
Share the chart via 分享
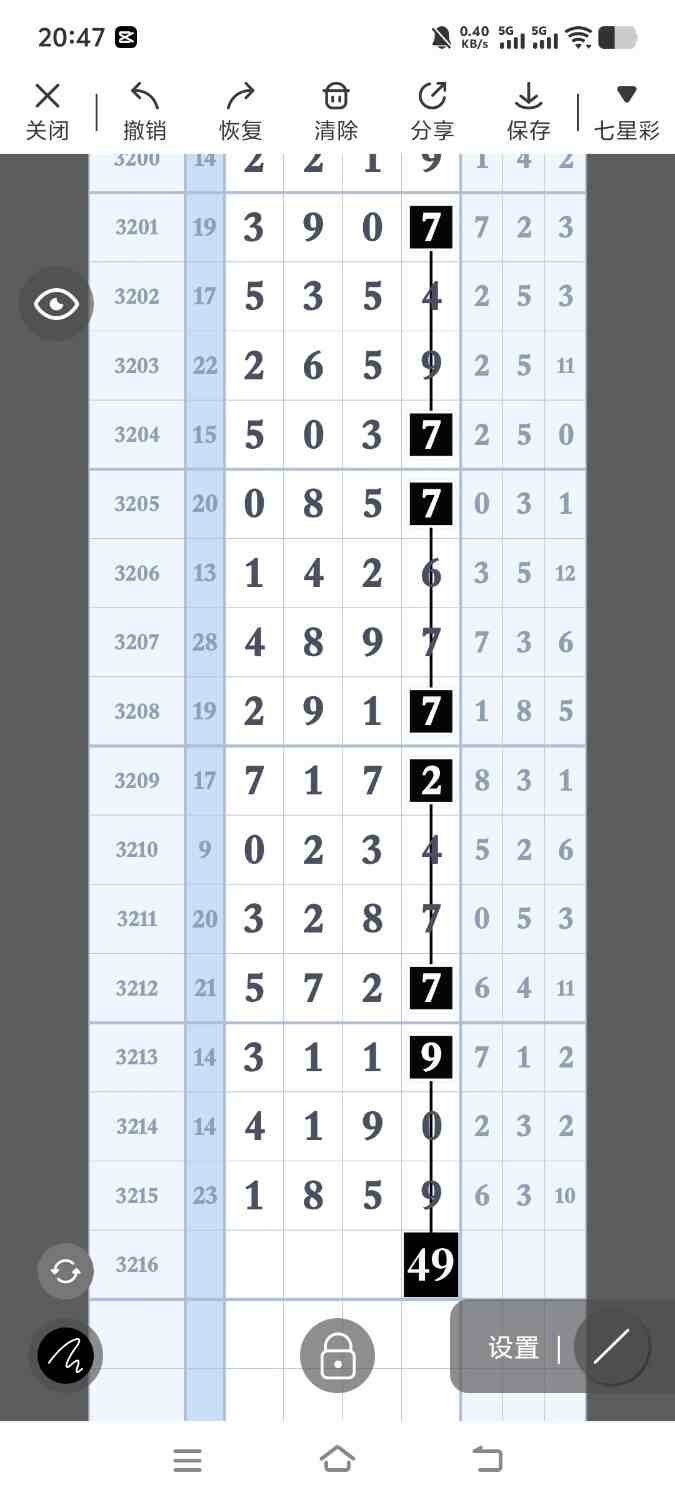(x=432, y=111)
